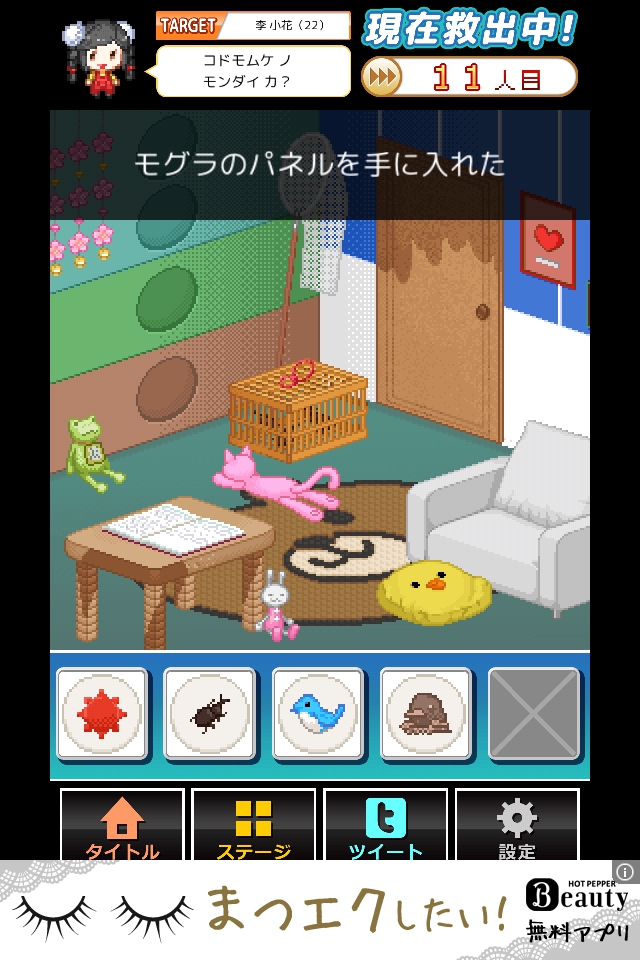Image resolution: width=640 pixels, height=960 pixels.
Task: Open the ステージ stage select
Action: click(254, 828)
